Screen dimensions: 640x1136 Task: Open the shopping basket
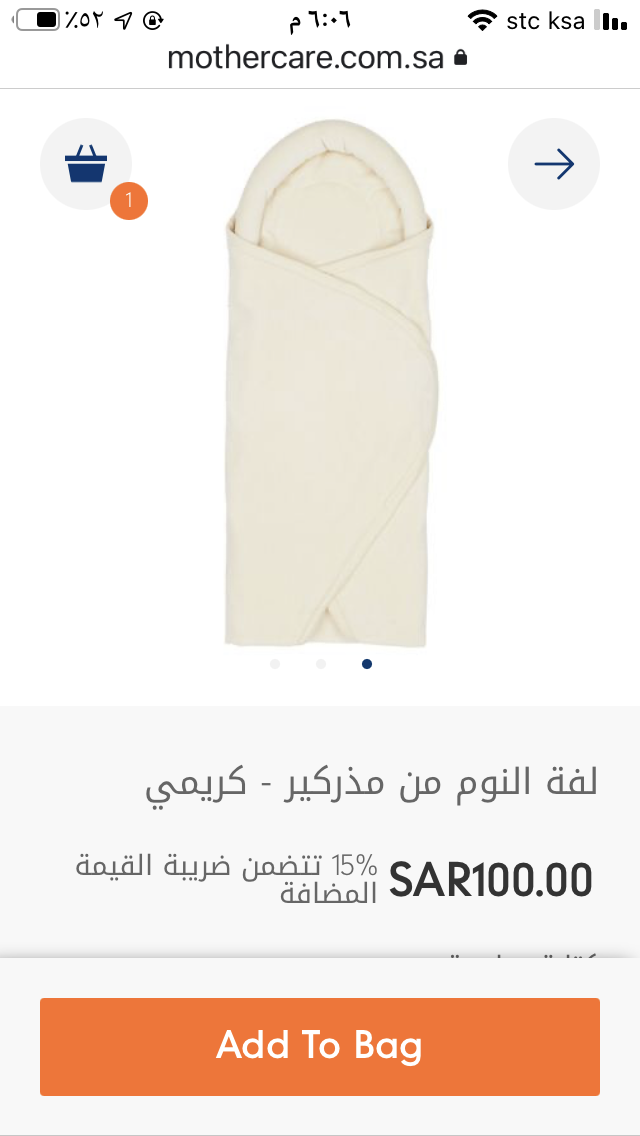click(x=86, y=164)
